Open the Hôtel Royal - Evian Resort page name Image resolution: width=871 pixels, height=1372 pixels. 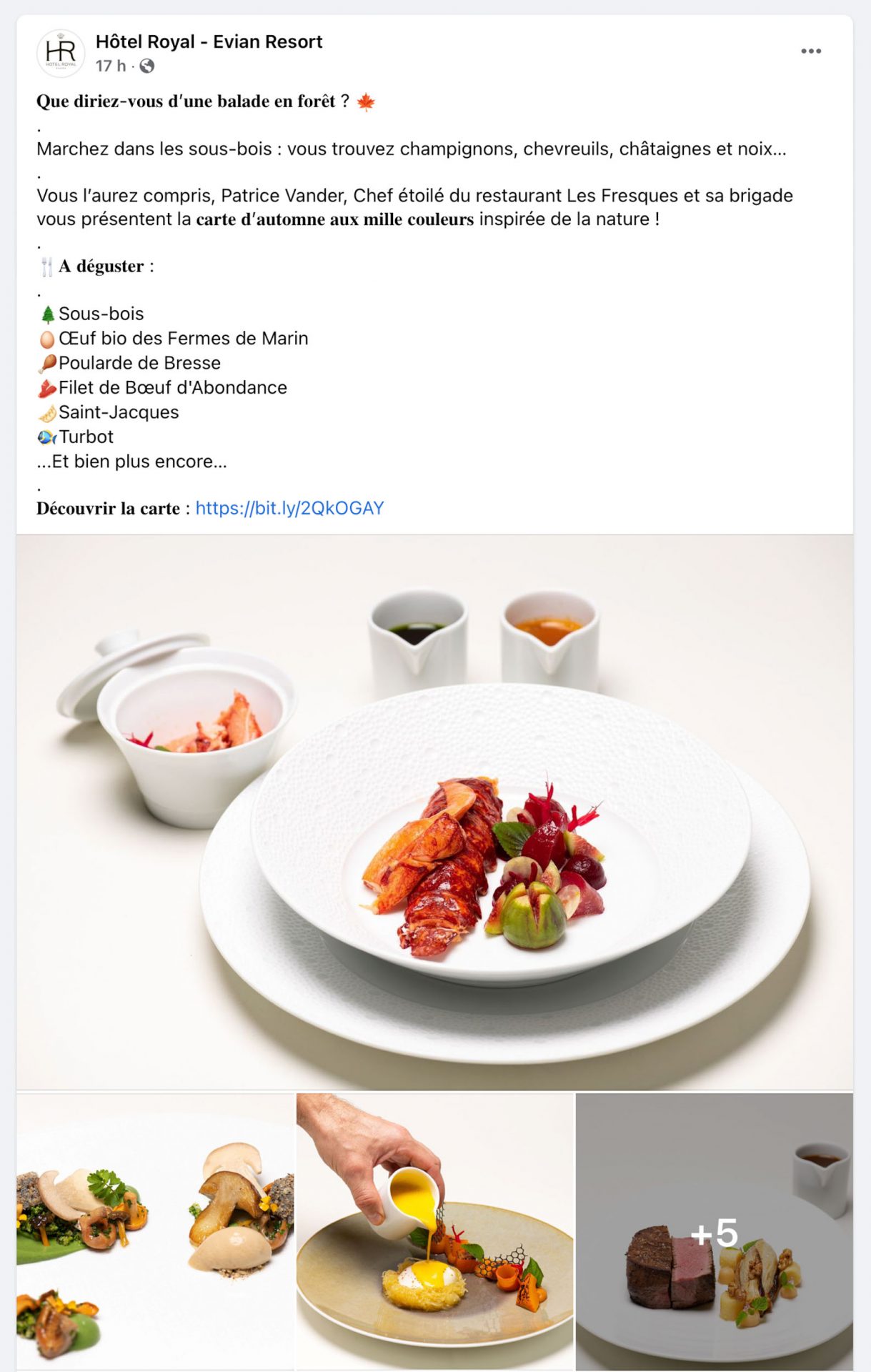pyautogui.click(x=209, y=42)
